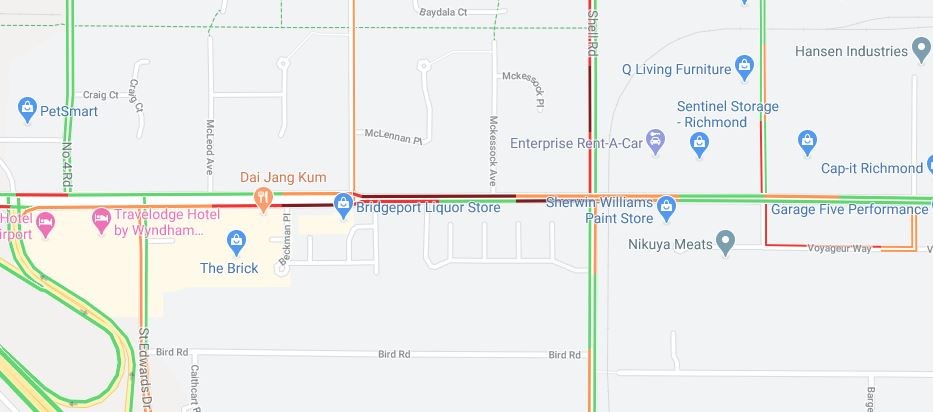The height and width of the screenshot is (412, 933).
Task: Select The Brick store pin
Action: pyautogui.click(x=236, y=240)
